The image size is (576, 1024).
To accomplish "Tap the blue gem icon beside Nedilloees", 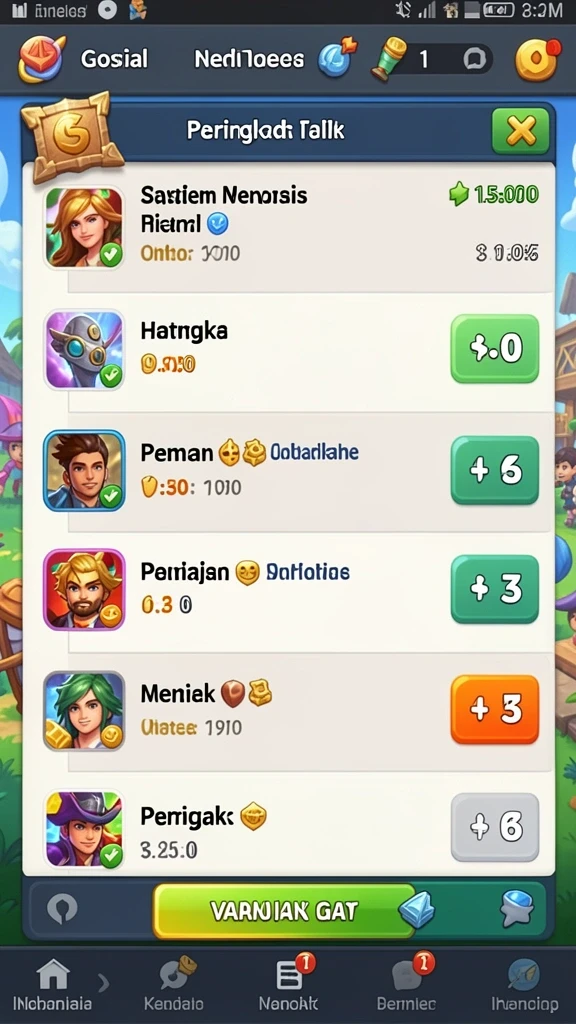I will [336, 60].
